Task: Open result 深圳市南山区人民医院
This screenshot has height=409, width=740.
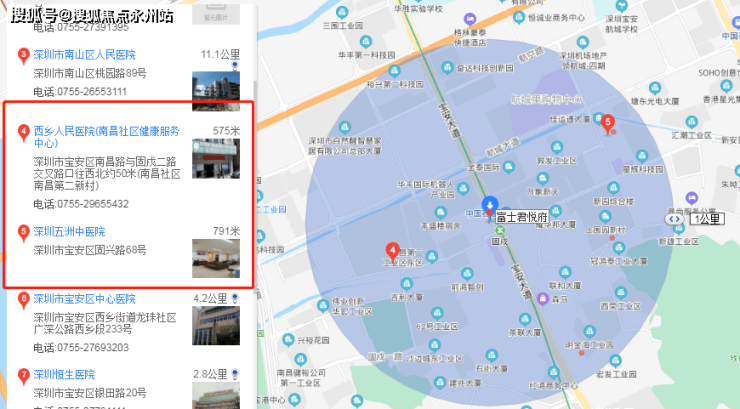Action: (x=84, y=54)
